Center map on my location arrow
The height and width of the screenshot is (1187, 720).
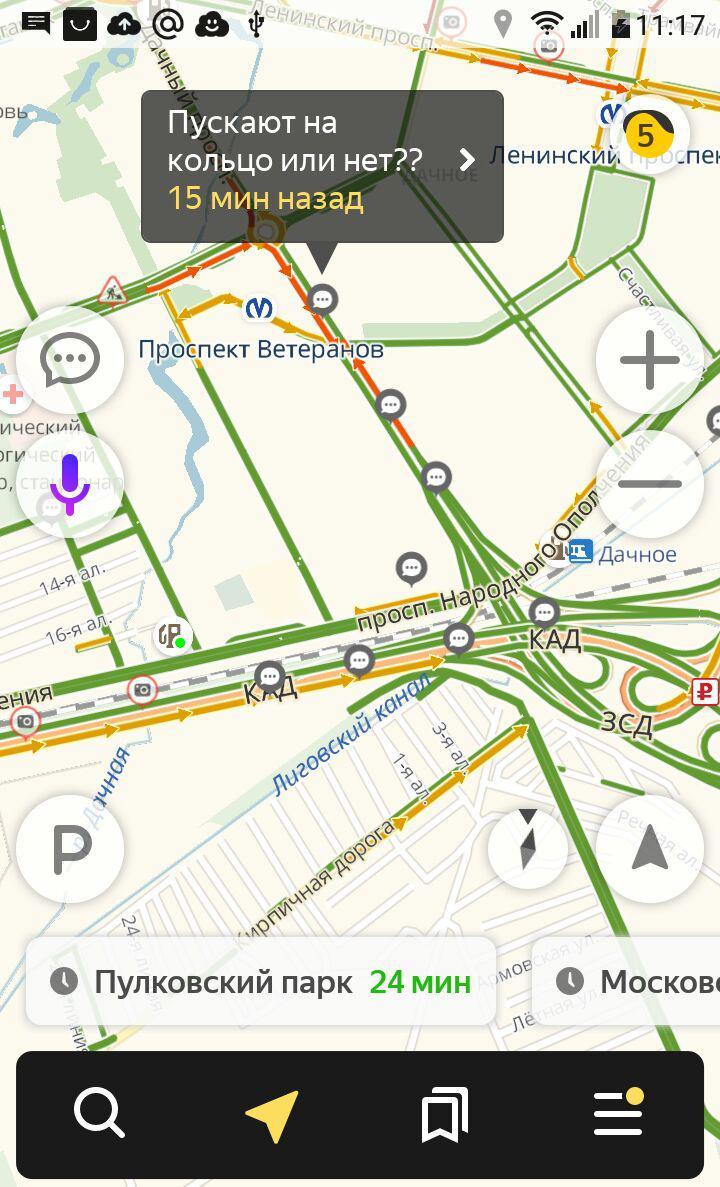pyautogui.click(x=650, y=848)
